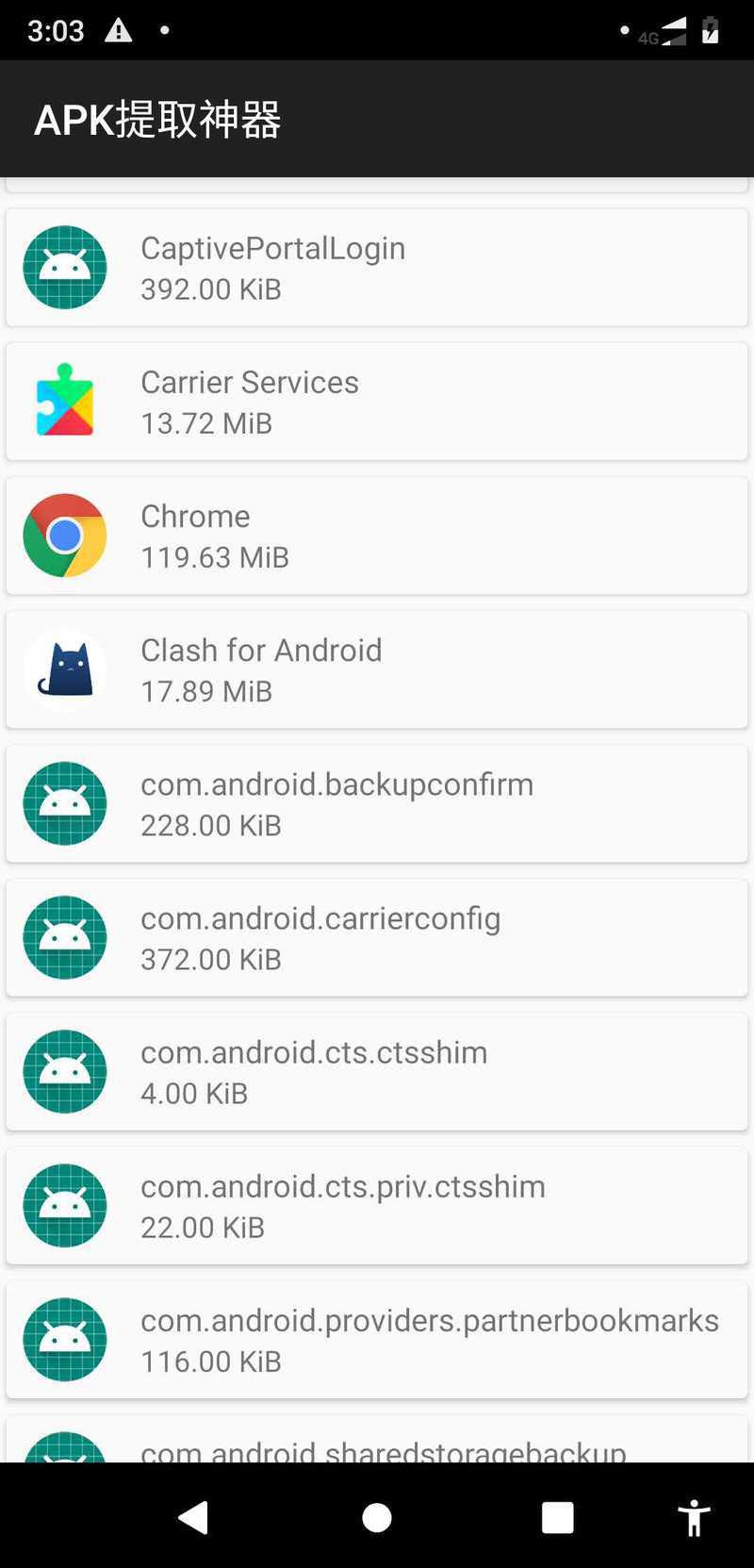The image size is (754, 1568).
Task: Open Clash for Android entry
Action: (377, 669)
